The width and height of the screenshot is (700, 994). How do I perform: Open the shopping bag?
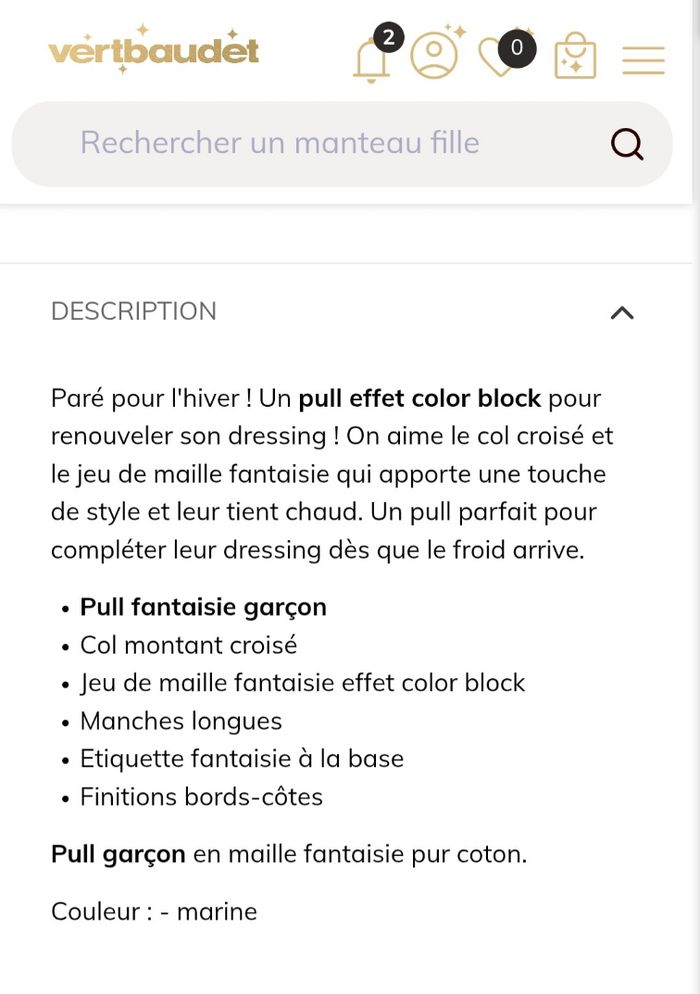click(575, 56)
